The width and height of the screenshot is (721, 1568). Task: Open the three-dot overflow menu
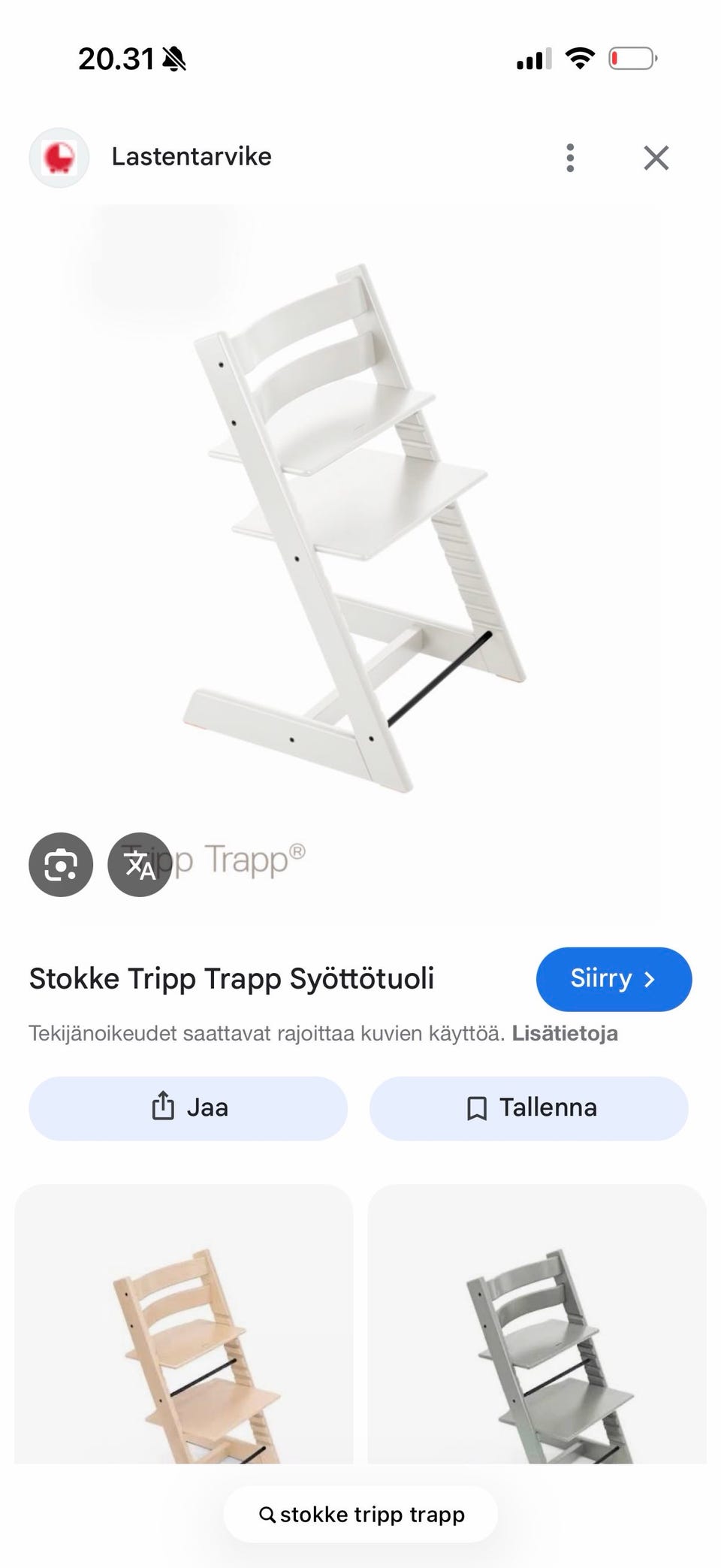[570, 158]
